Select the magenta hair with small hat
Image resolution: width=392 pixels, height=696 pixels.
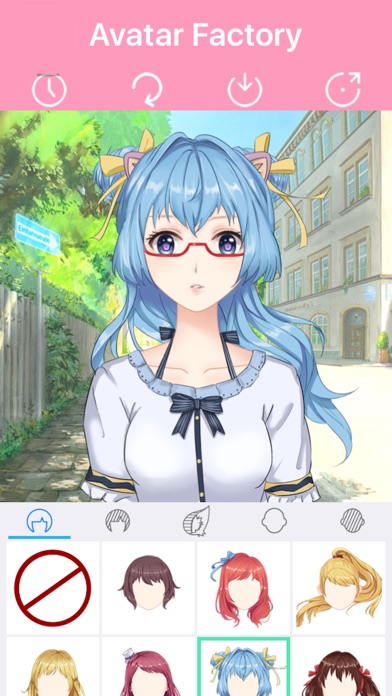(x=148, y=667)
